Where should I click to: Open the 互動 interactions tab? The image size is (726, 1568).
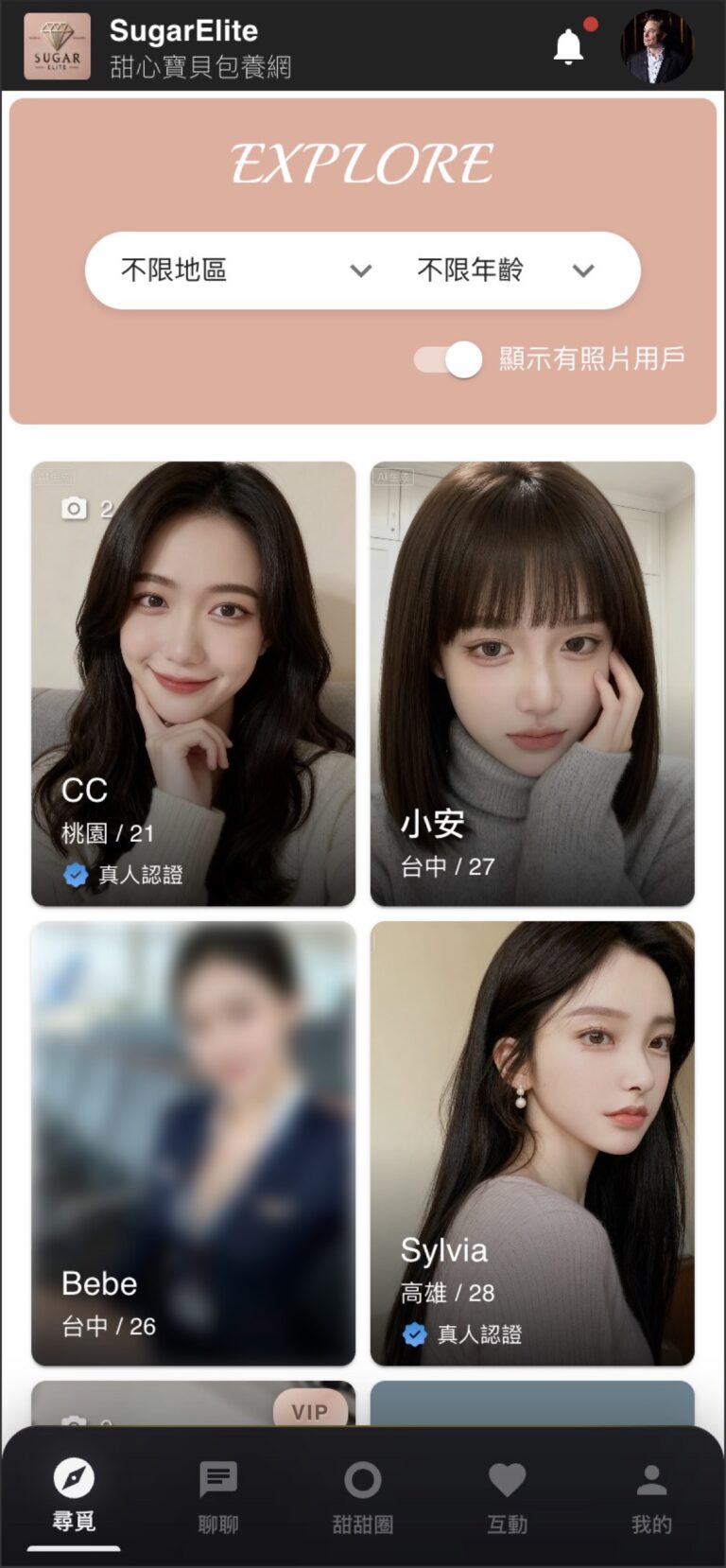(x=508, y=1496)
